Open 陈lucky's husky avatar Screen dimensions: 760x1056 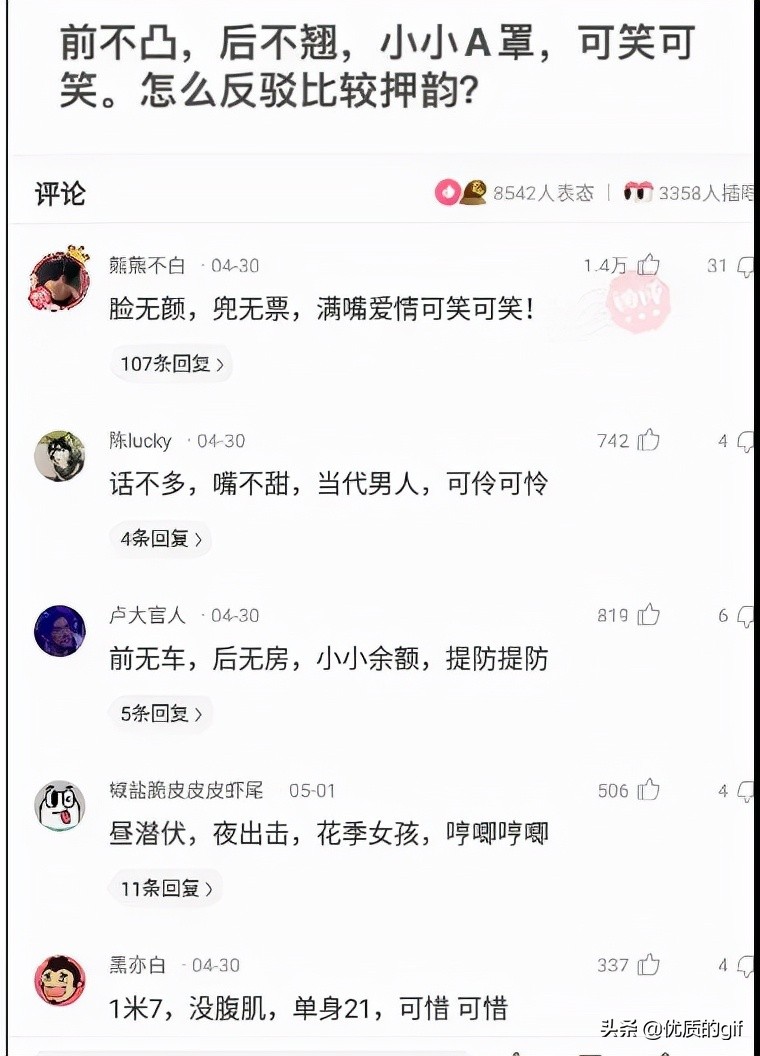(x=60, y=456)
